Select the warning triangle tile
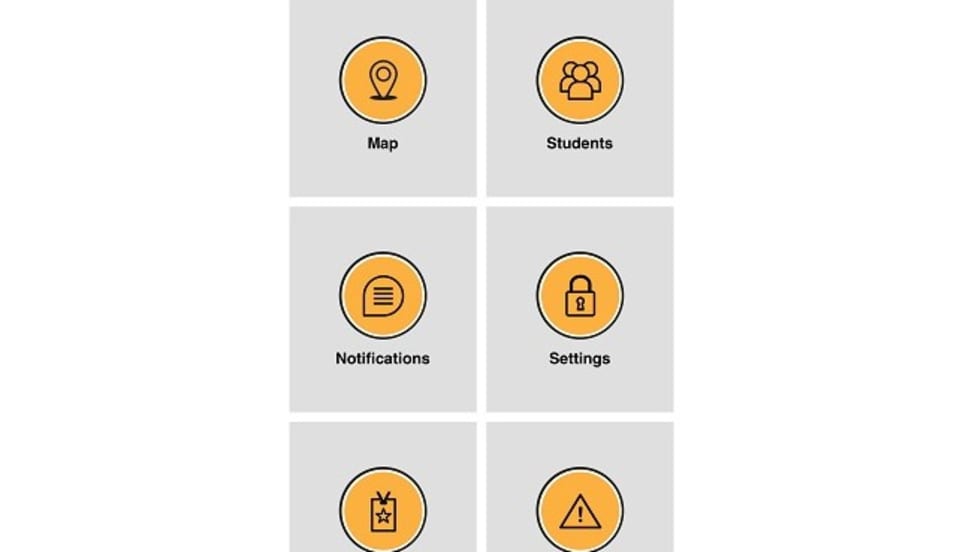This screenshot has width=980, height=552. [580, 510]
